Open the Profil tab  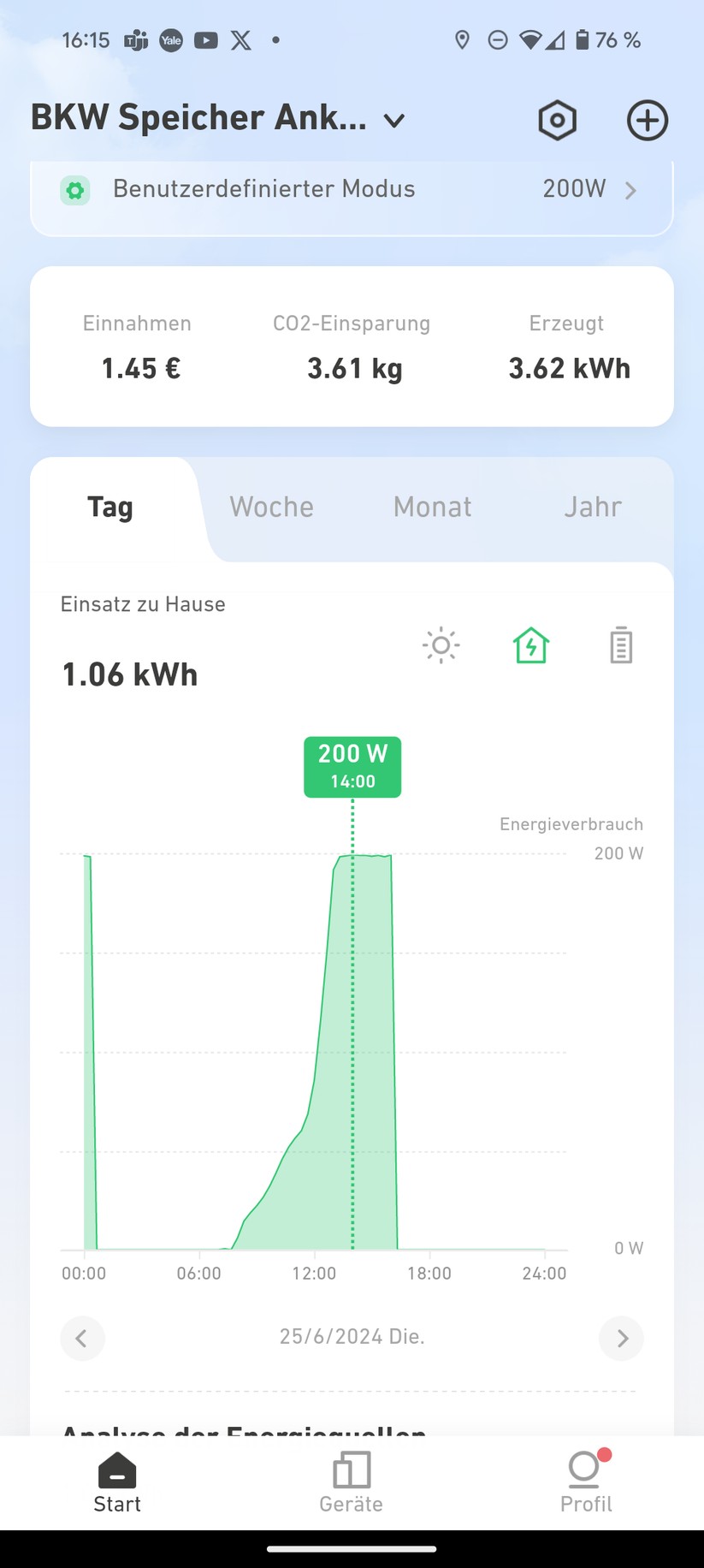click(586, 1482)
